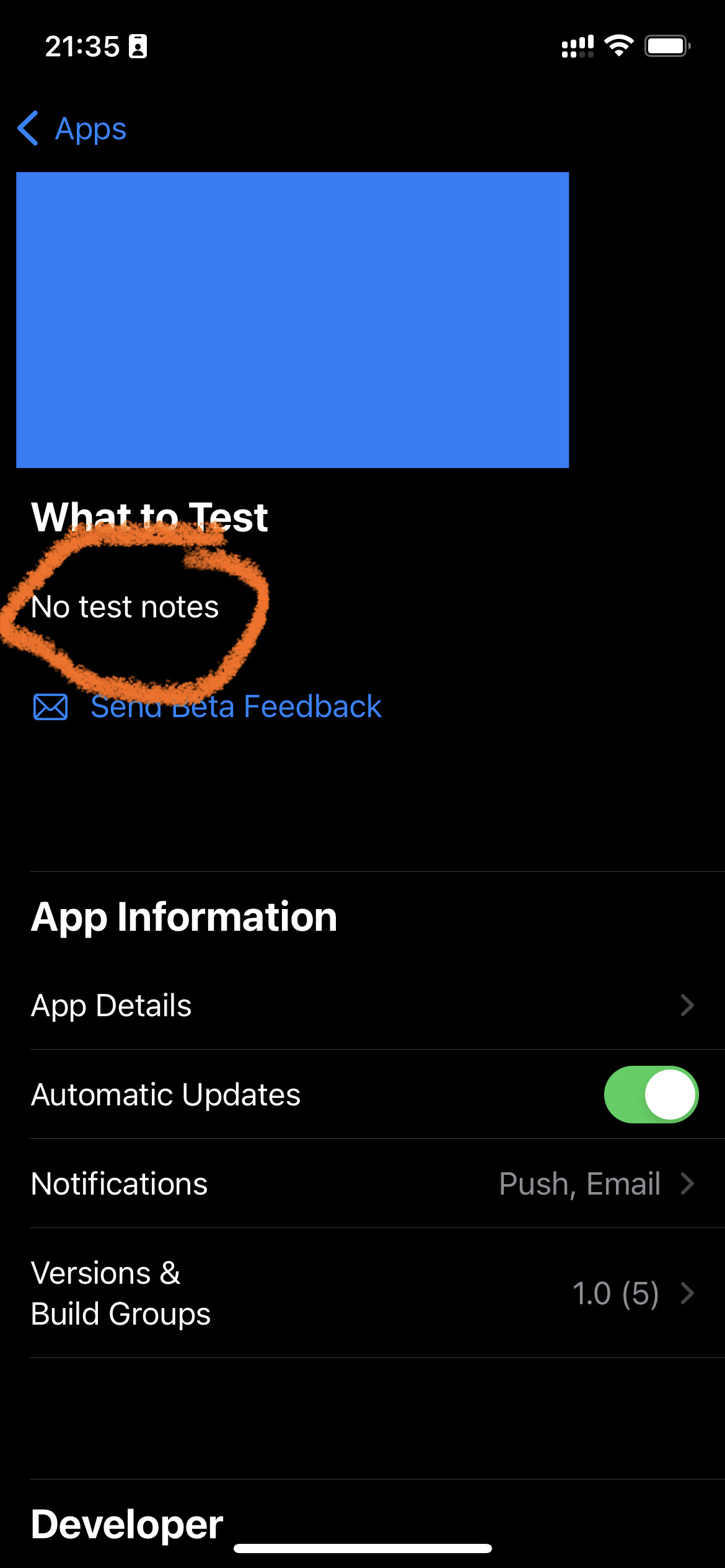The height and width of the screenshot is (1568, 725).
Task: Open Notifications settings
Action: coord(362,1183)
